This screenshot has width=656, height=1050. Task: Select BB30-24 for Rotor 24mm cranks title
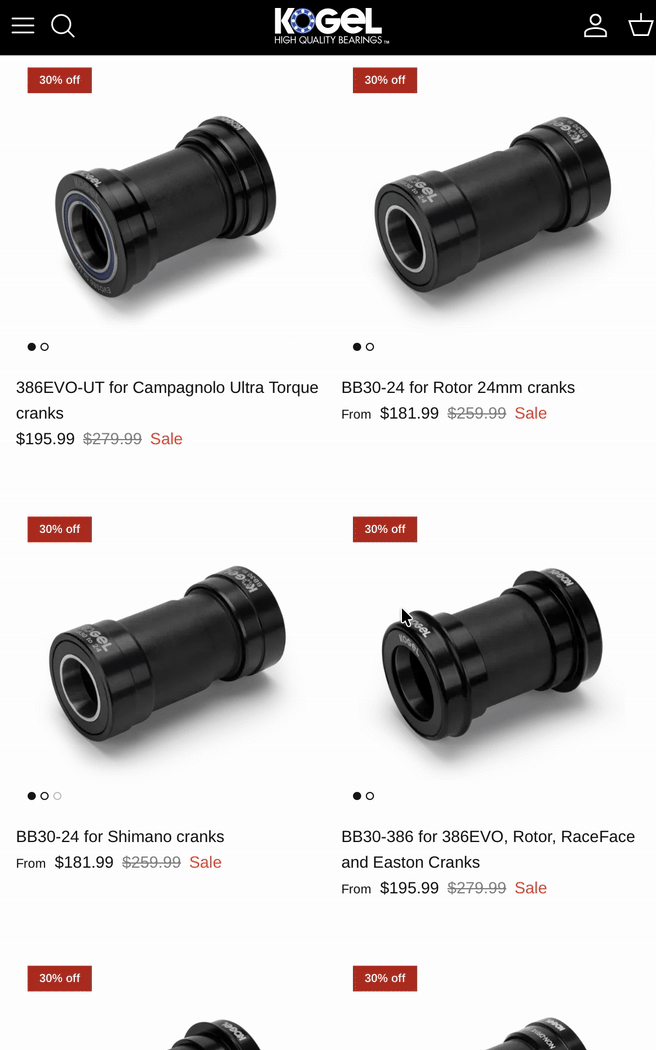[x=458, y=387]
